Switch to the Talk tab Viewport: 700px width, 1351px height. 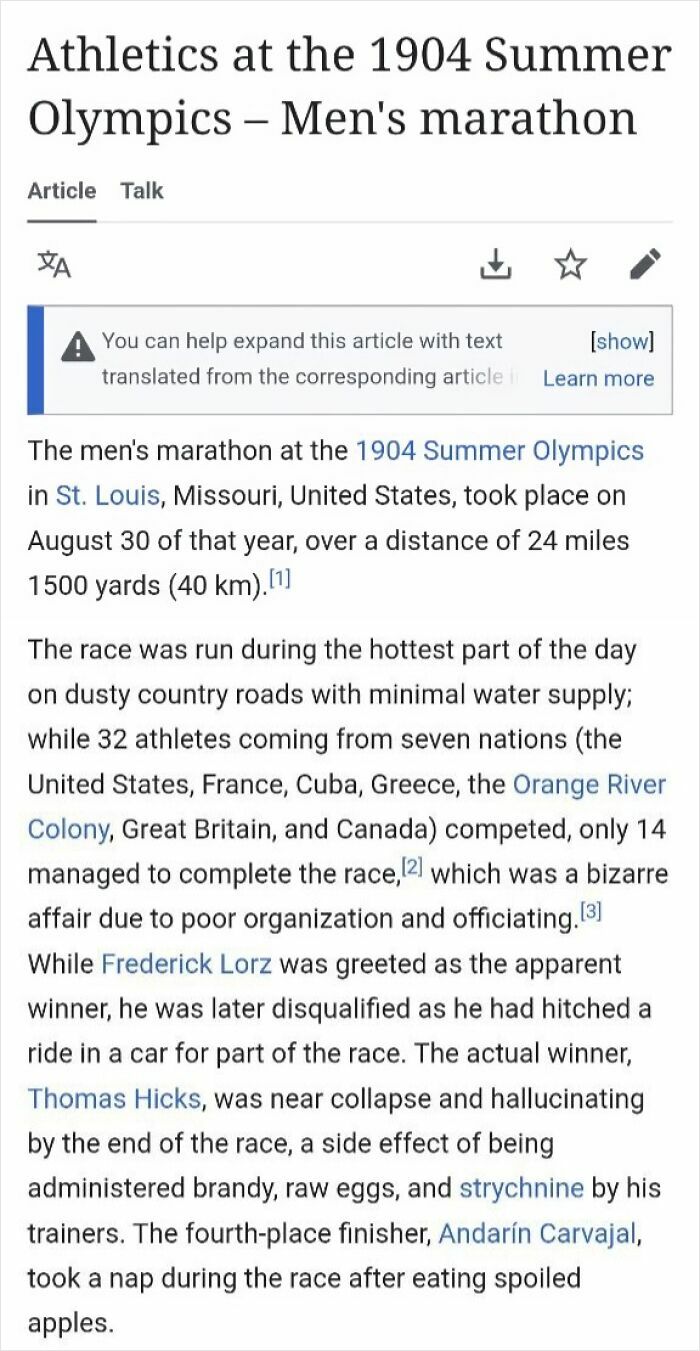click(x=141, y=190)
